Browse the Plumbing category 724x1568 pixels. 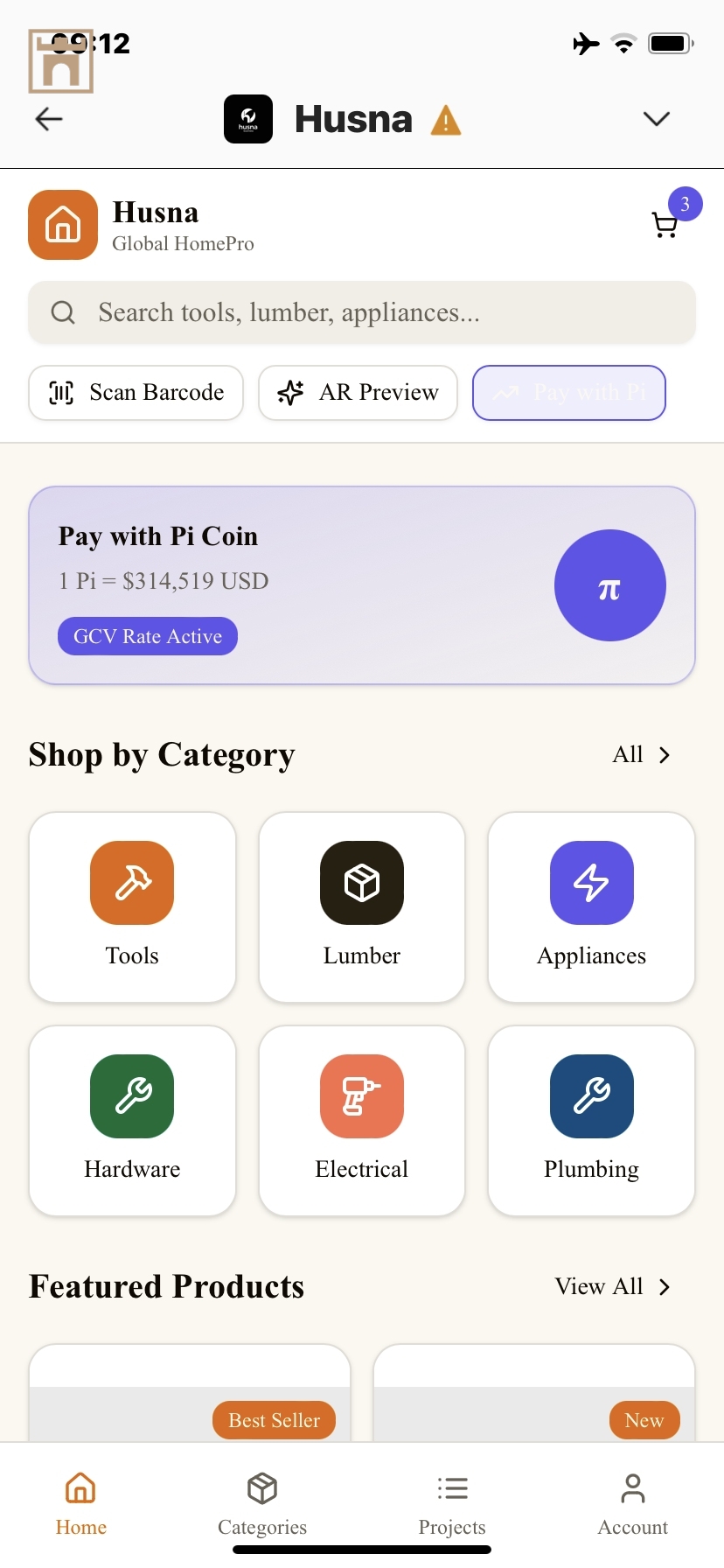[591, 1120]
